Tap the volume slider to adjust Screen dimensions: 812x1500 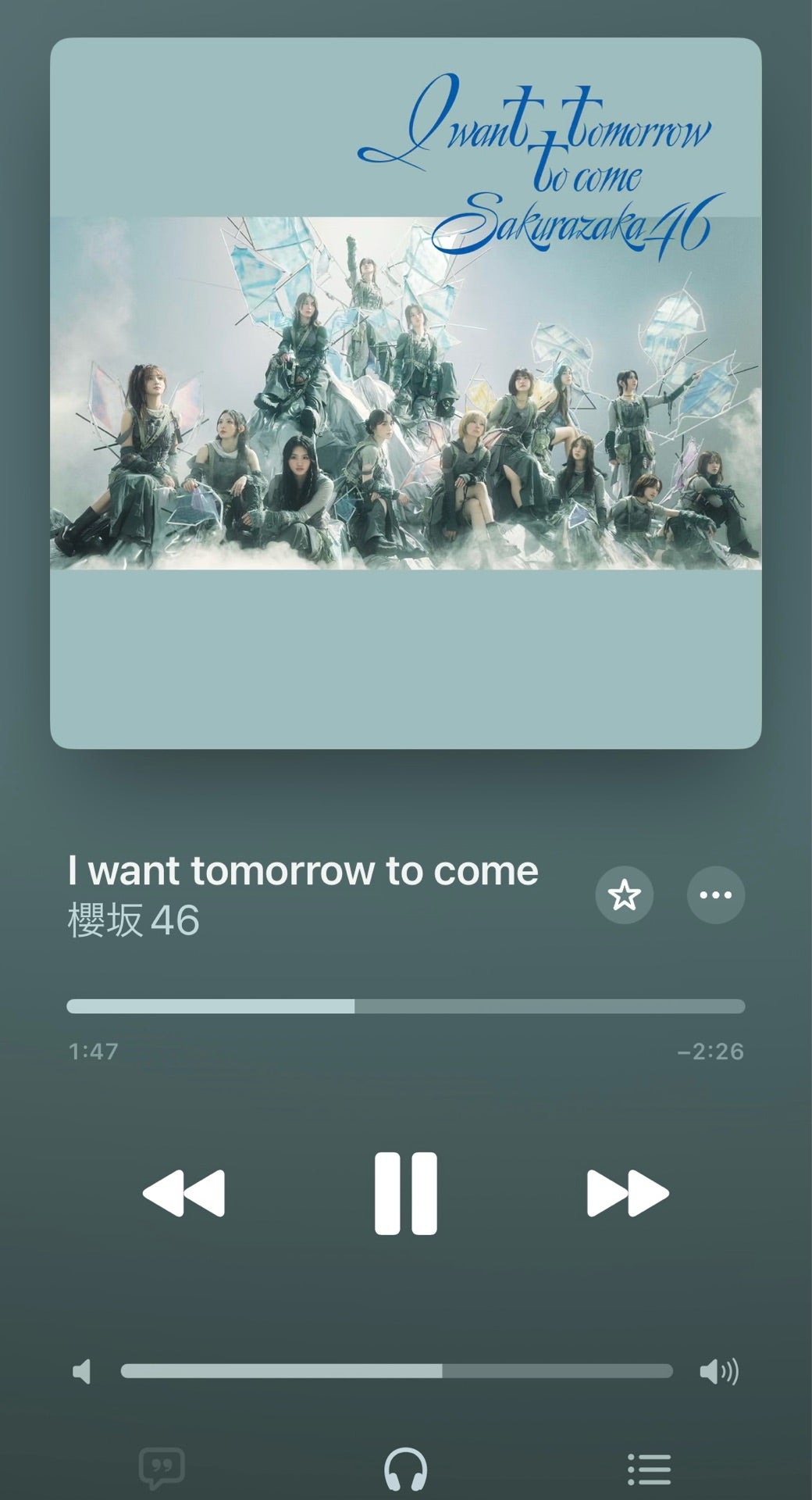click(x=397, y=1371)
